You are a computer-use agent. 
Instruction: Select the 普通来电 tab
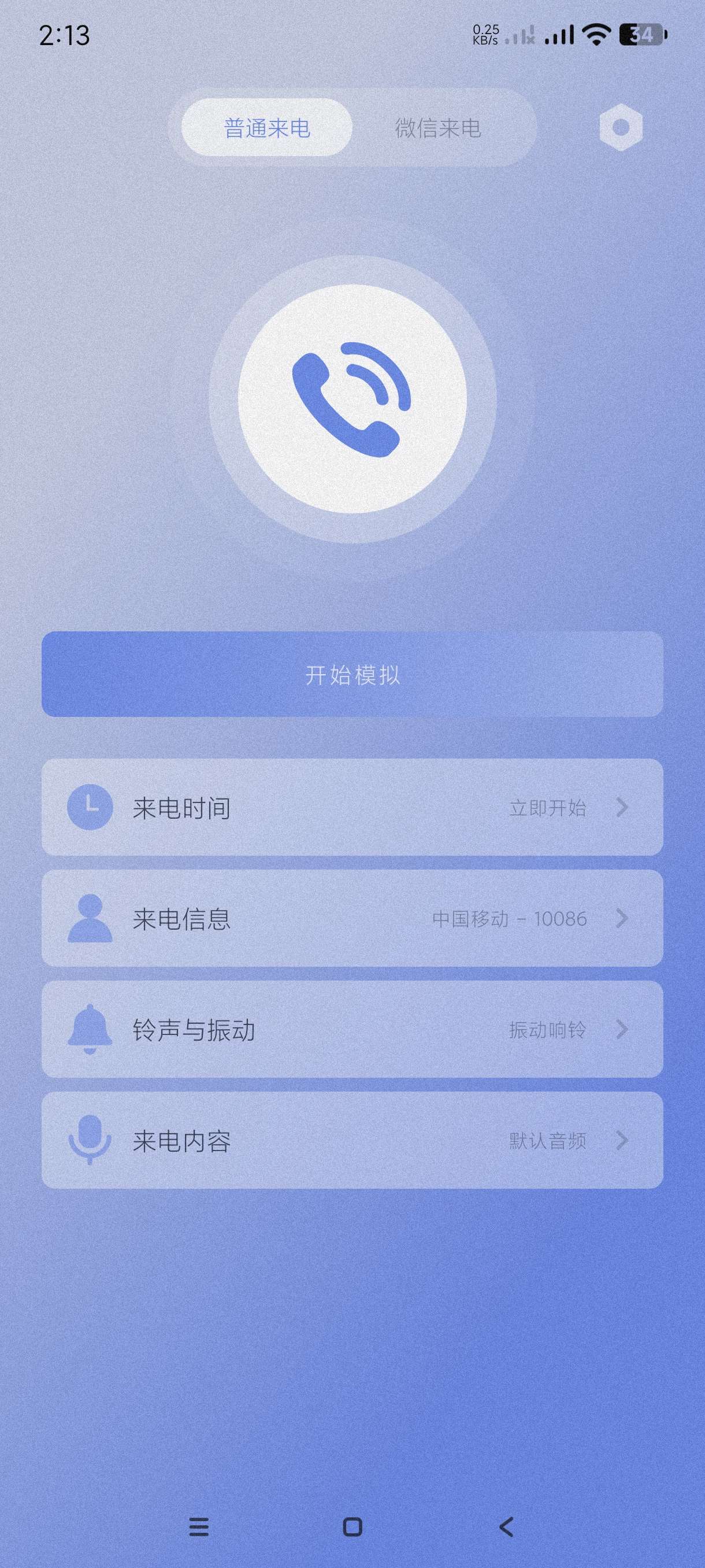[267, 128]
